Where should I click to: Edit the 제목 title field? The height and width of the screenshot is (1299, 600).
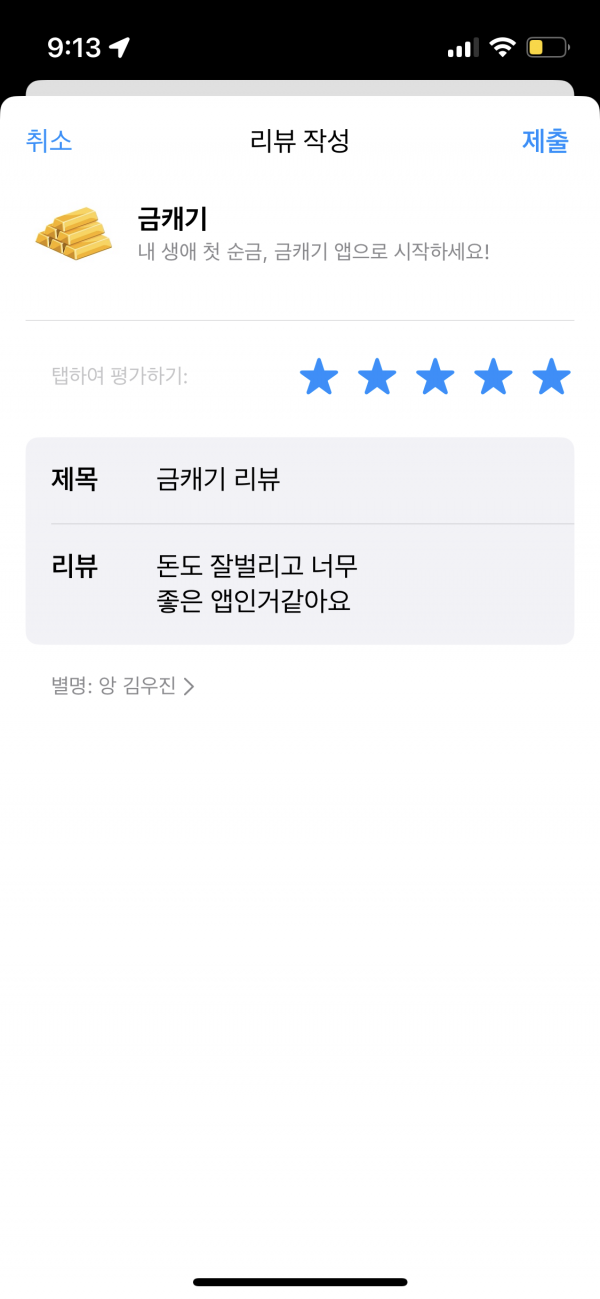[x=300, y=480]
